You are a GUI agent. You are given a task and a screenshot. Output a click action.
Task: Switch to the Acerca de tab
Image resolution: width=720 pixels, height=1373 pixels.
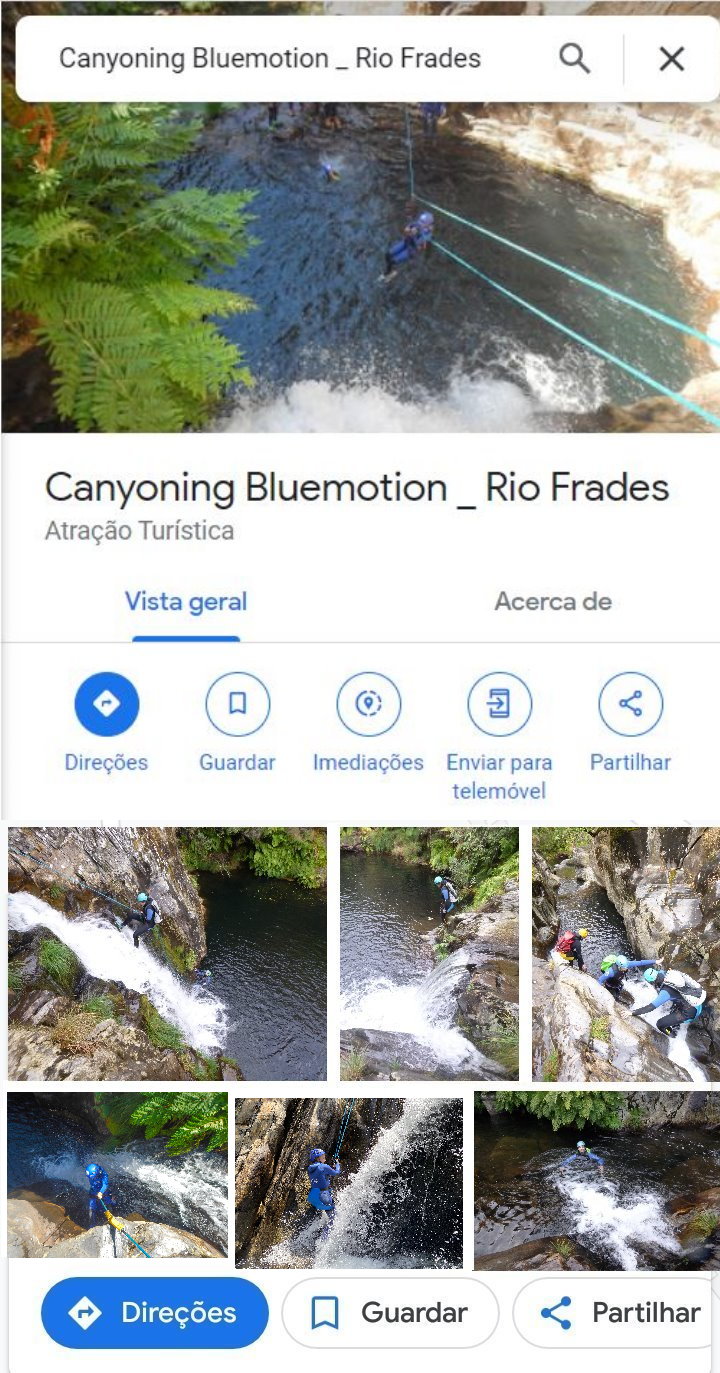552,602
